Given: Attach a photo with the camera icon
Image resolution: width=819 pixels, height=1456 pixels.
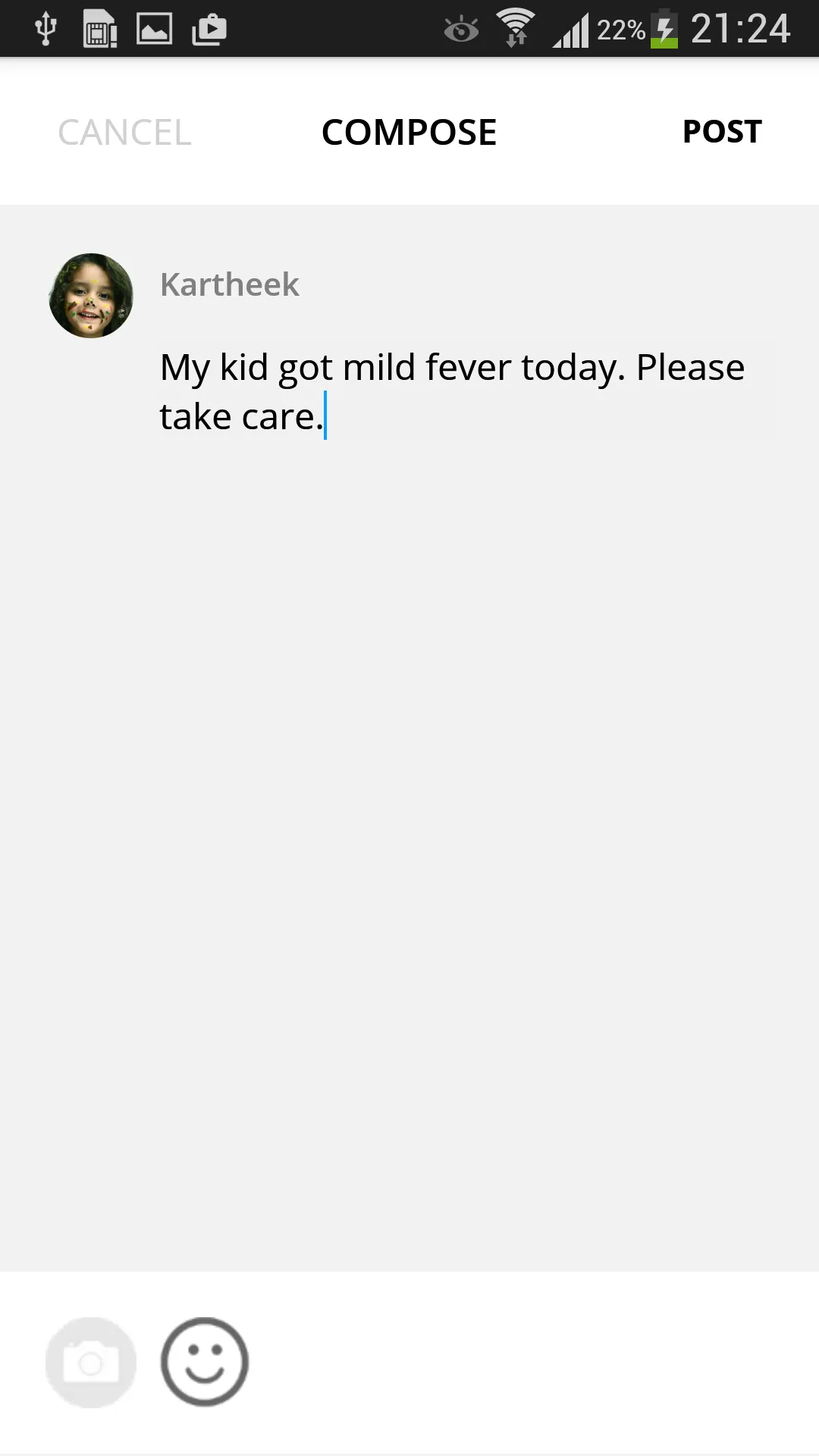Looking at the screenshot, I should pos(91,1362).
